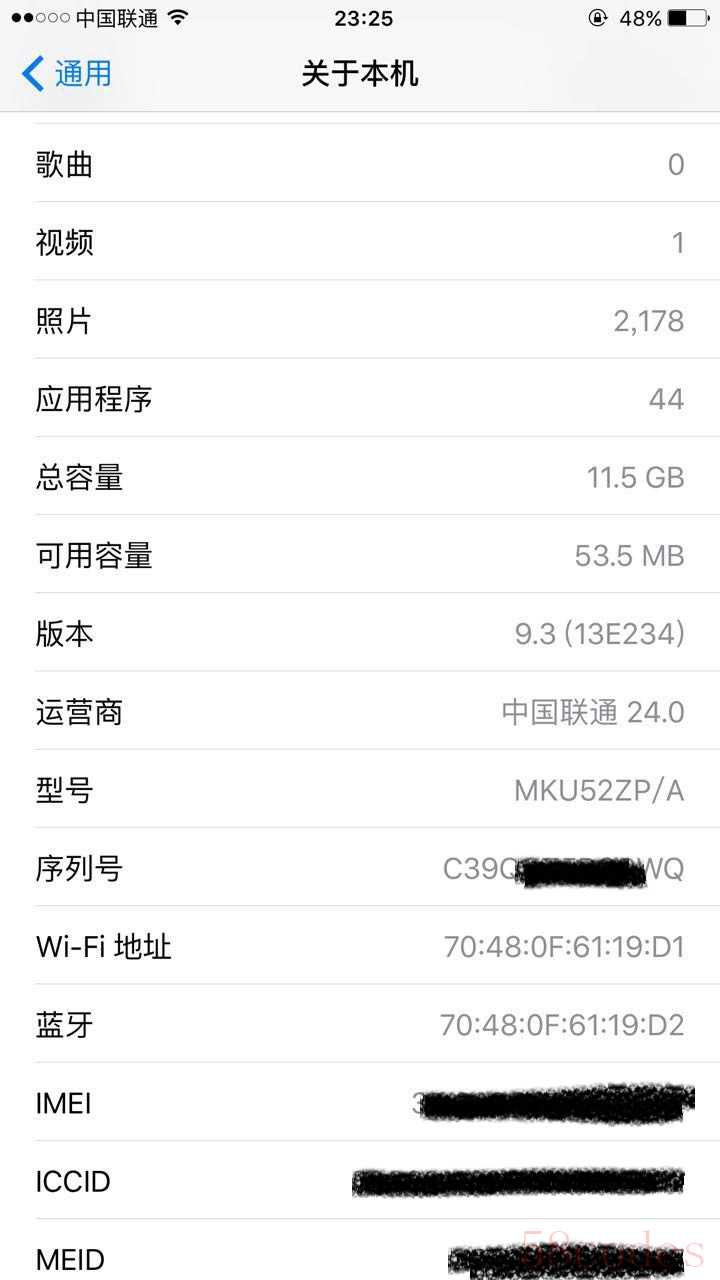The image size is (720, 1280).
Task: Go back to the 通用 settings
Action: [66, 73]
